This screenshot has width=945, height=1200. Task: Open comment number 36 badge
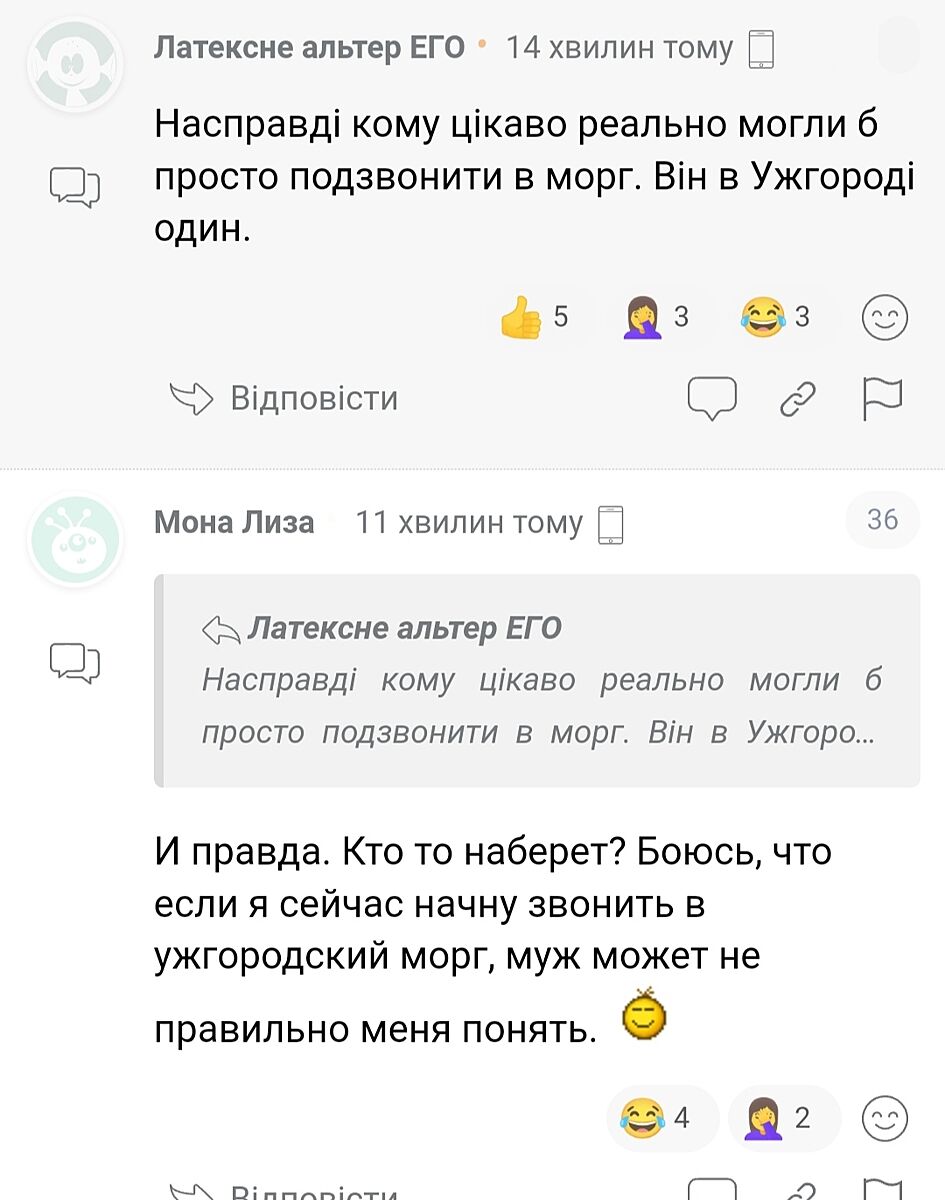(882, 519)
